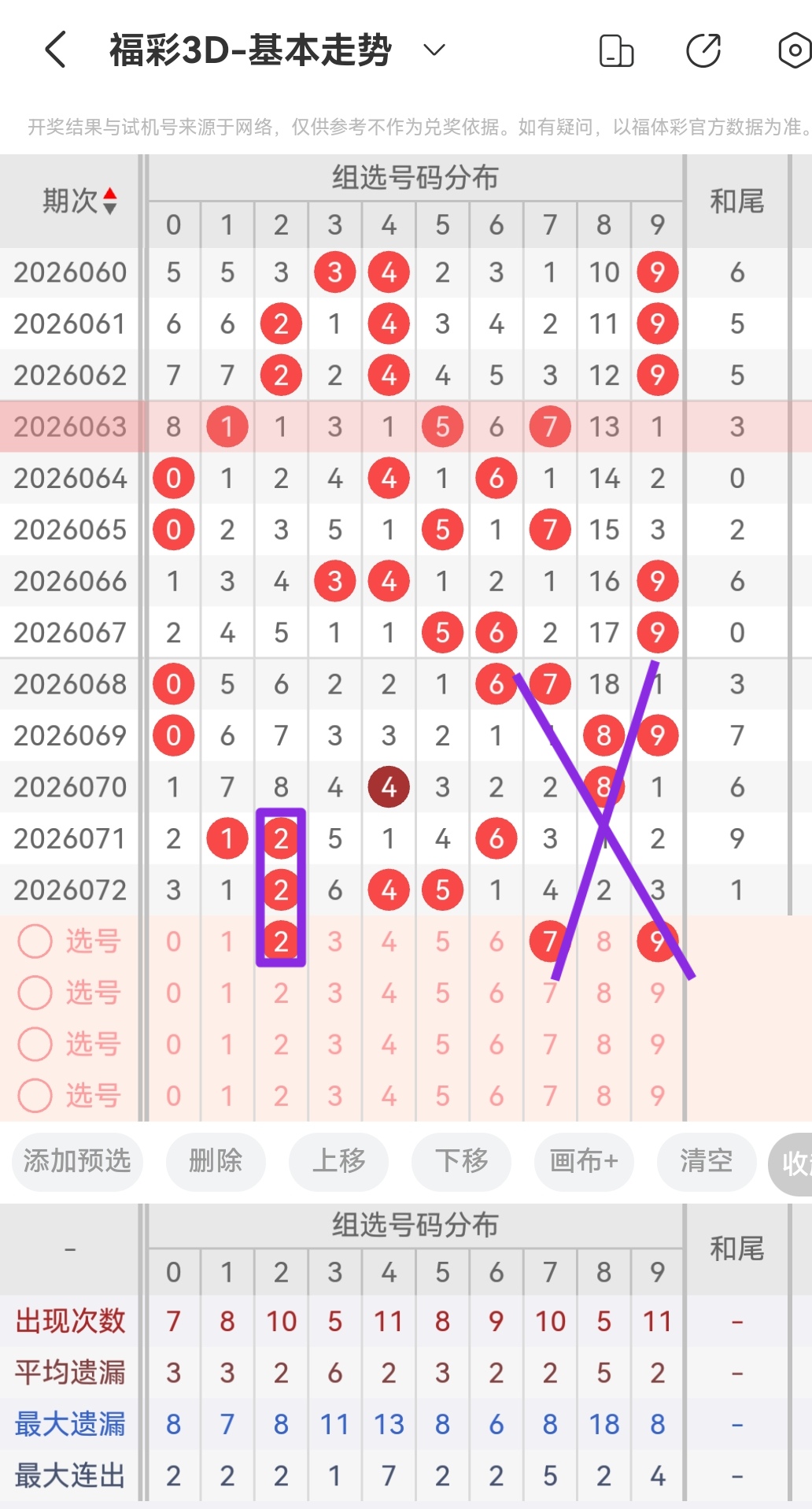This screenshot has width=812, height=1509.
Task: Tap the purple-boxed red 2 in 选号 row
Action: [x=281, y=941]
